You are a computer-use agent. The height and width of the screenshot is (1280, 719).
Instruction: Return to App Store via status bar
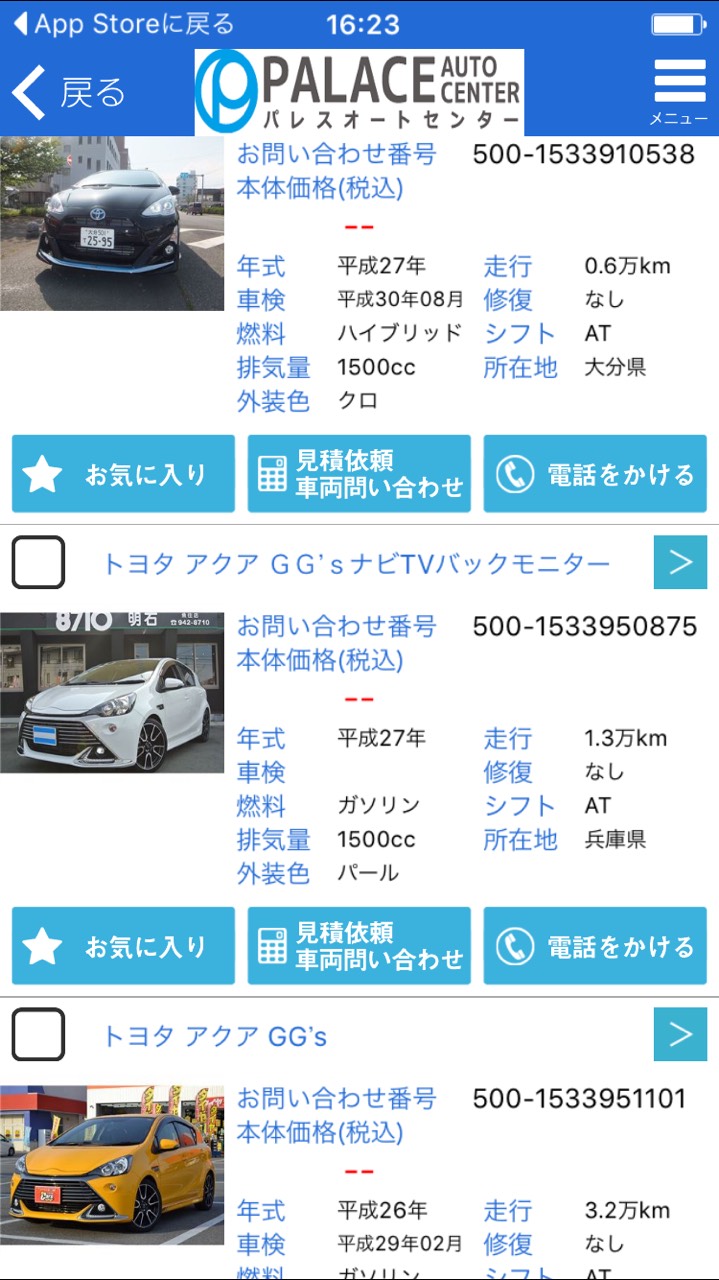click(x=124, y=24)
